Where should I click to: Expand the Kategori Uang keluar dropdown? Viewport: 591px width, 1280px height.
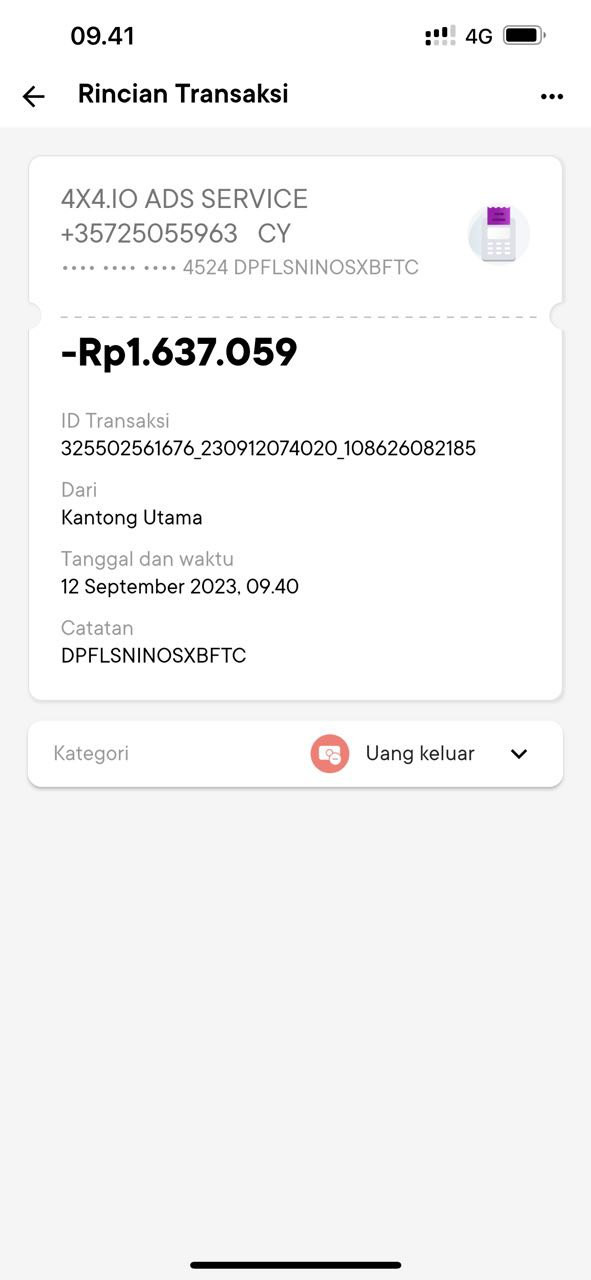295,754
